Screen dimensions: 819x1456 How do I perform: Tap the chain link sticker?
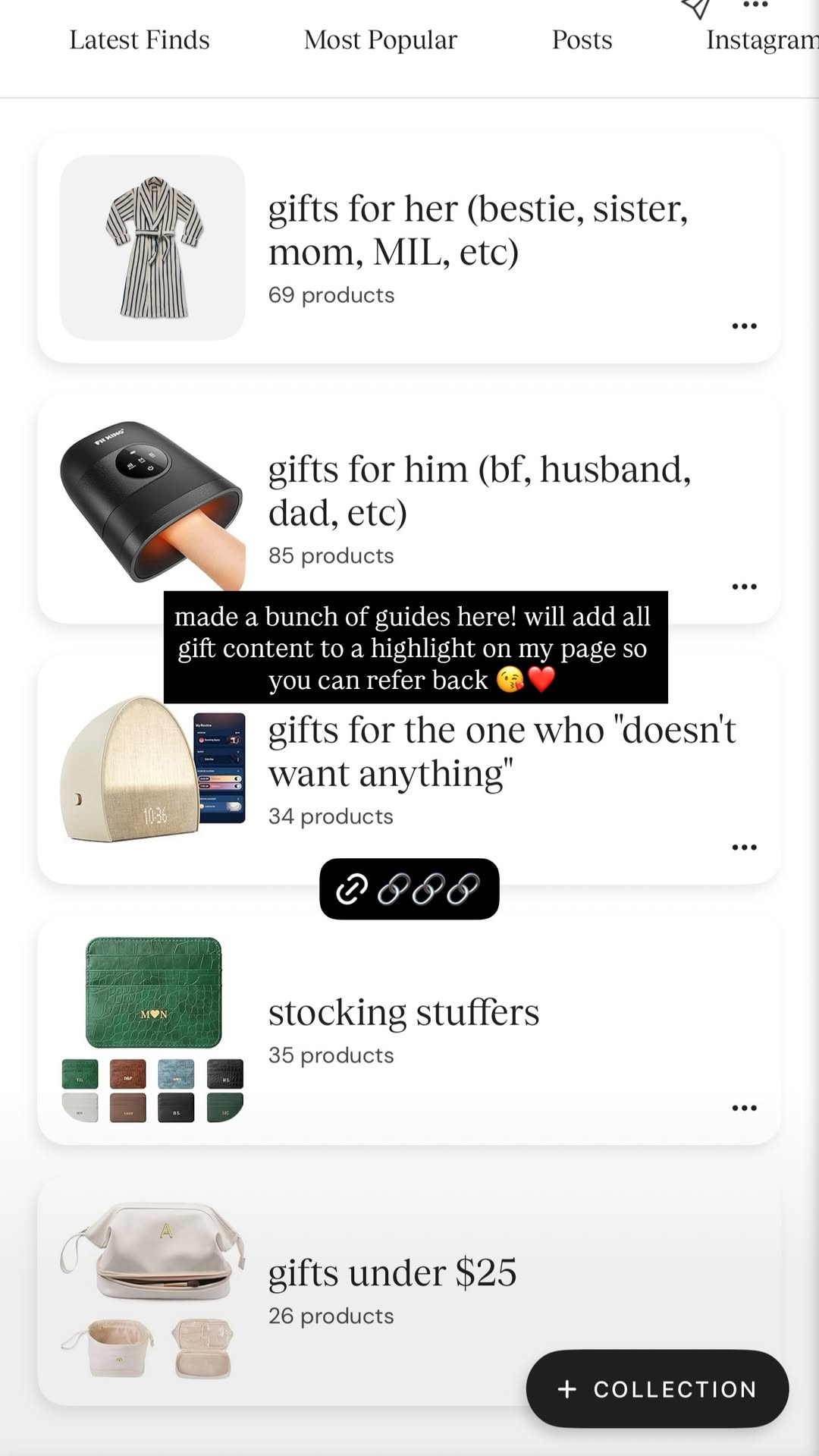click(x=409, y=889)
